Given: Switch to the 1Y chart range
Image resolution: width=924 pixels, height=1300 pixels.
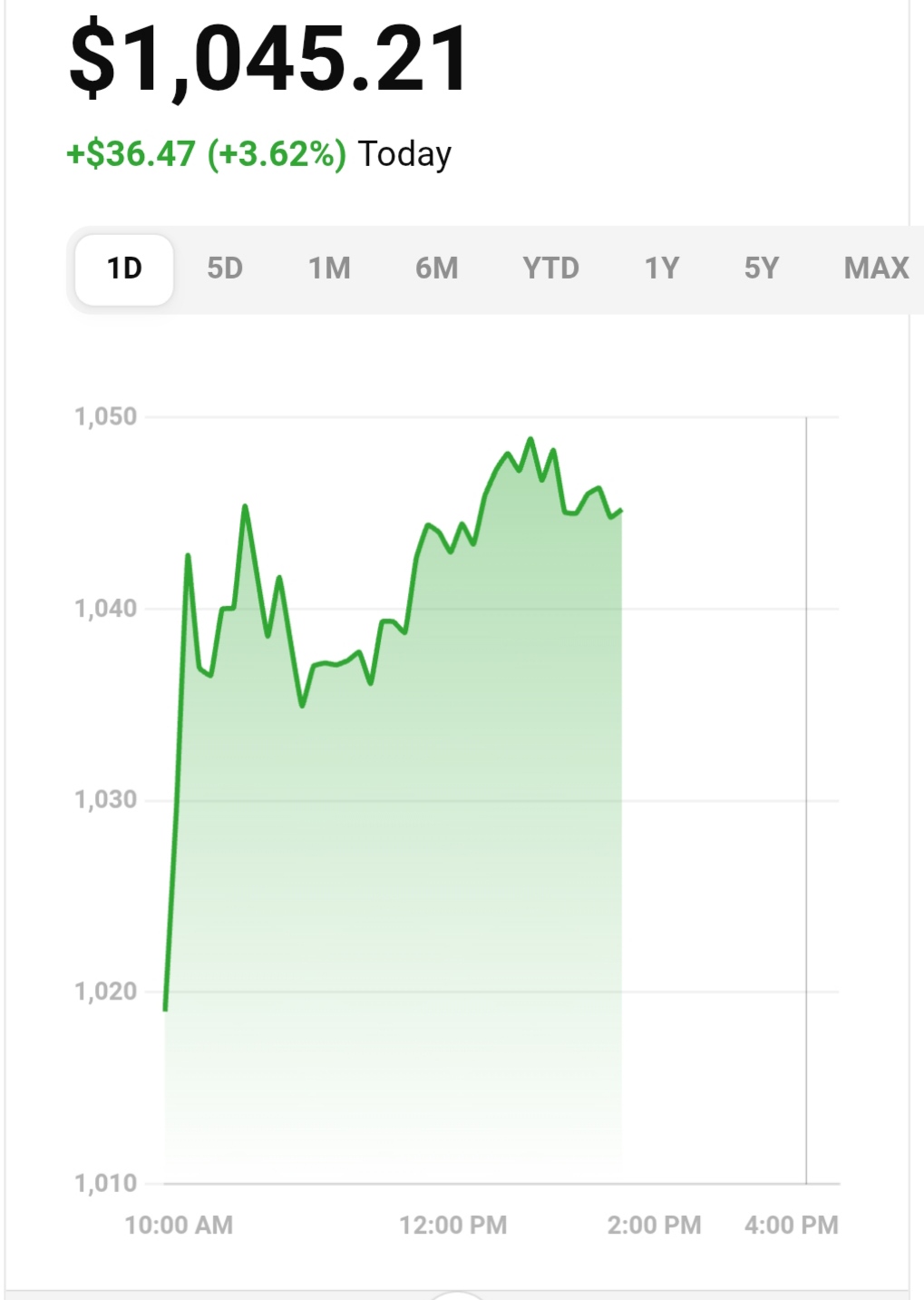Looking at the screenshot, I should click(662, 269).
